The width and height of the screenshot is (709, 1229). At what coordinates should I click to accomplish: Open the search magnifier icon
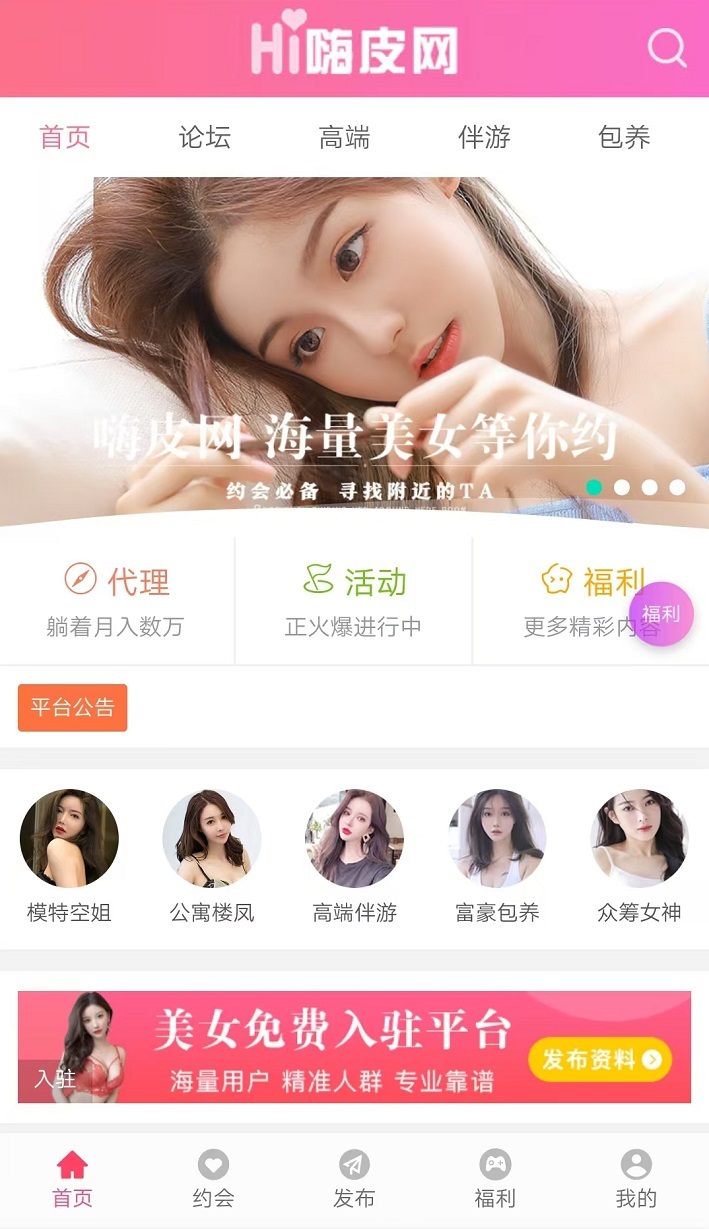coord(667,47)
